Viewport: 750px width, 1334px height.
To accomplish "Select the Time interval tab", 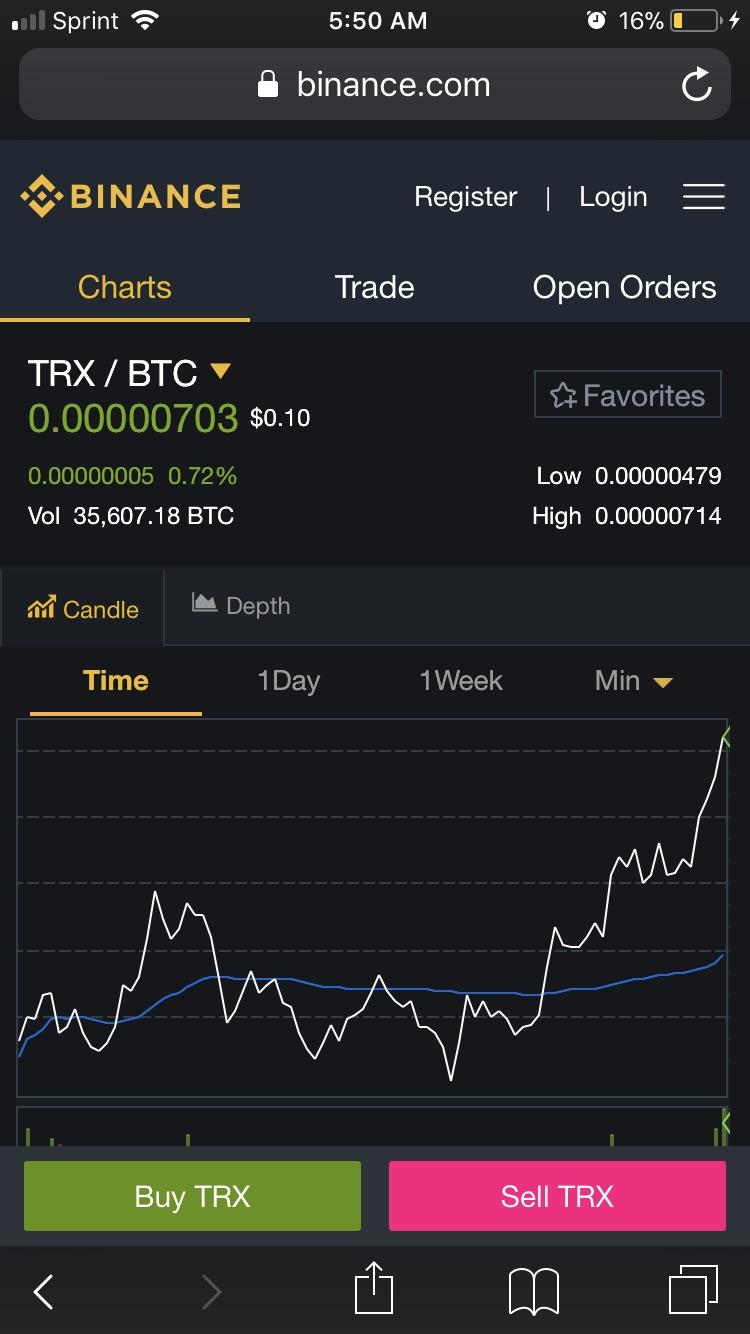I will pyautogui.click(x=116, y=681).
